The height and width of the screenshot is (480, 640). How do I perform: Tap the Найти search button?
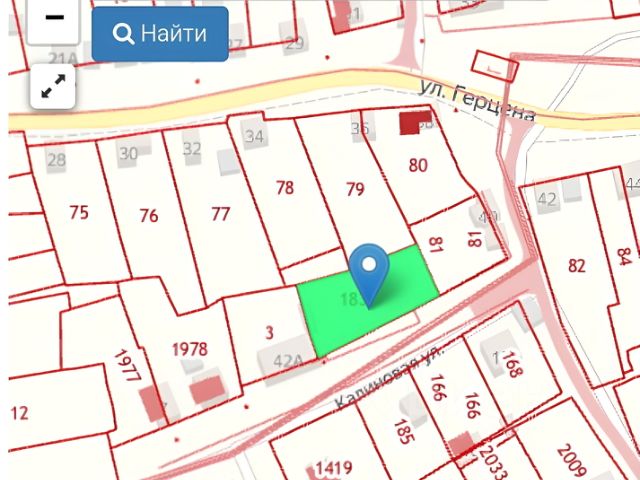point(160,34)
